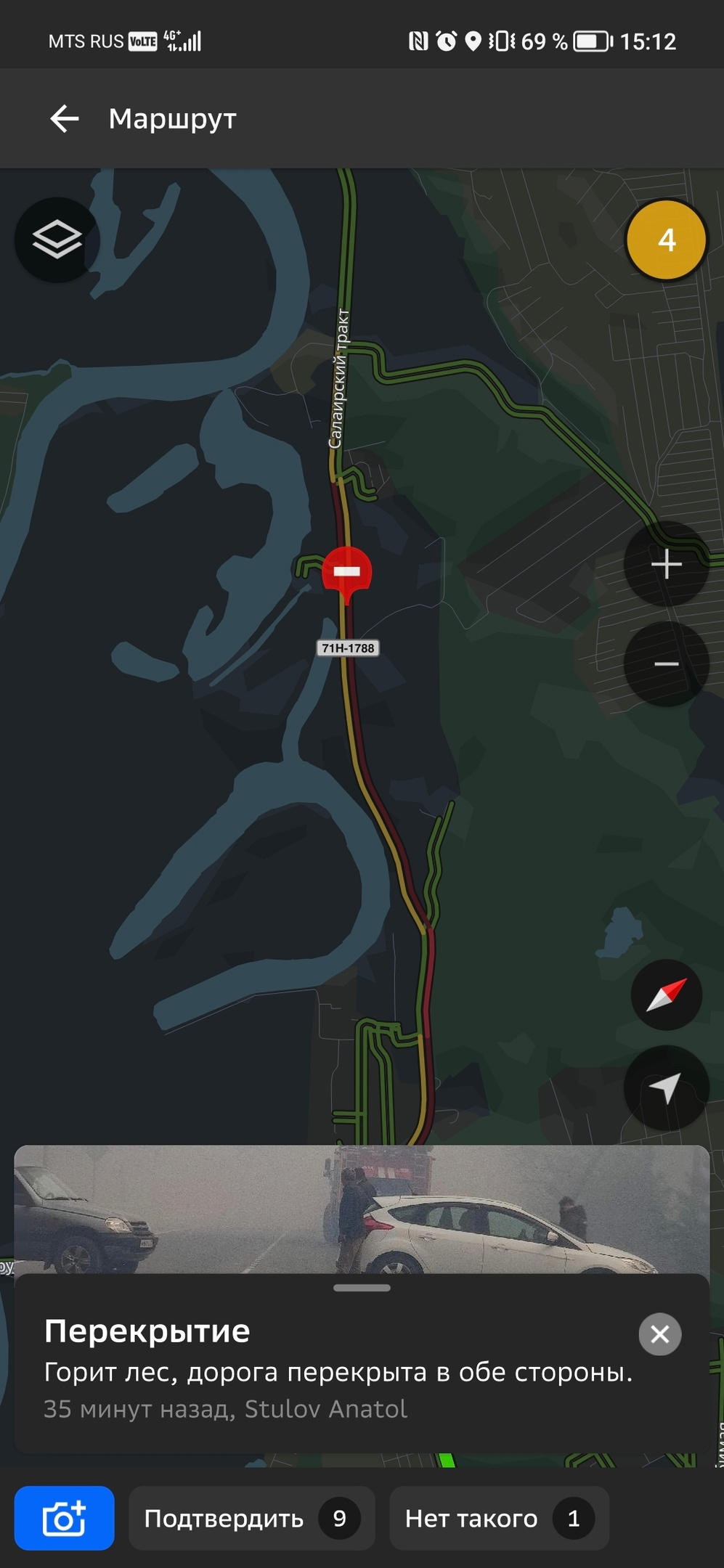Add a photo with the camera button
724x1568 pixels.
pyautogui.click(x=64, y=1518)
